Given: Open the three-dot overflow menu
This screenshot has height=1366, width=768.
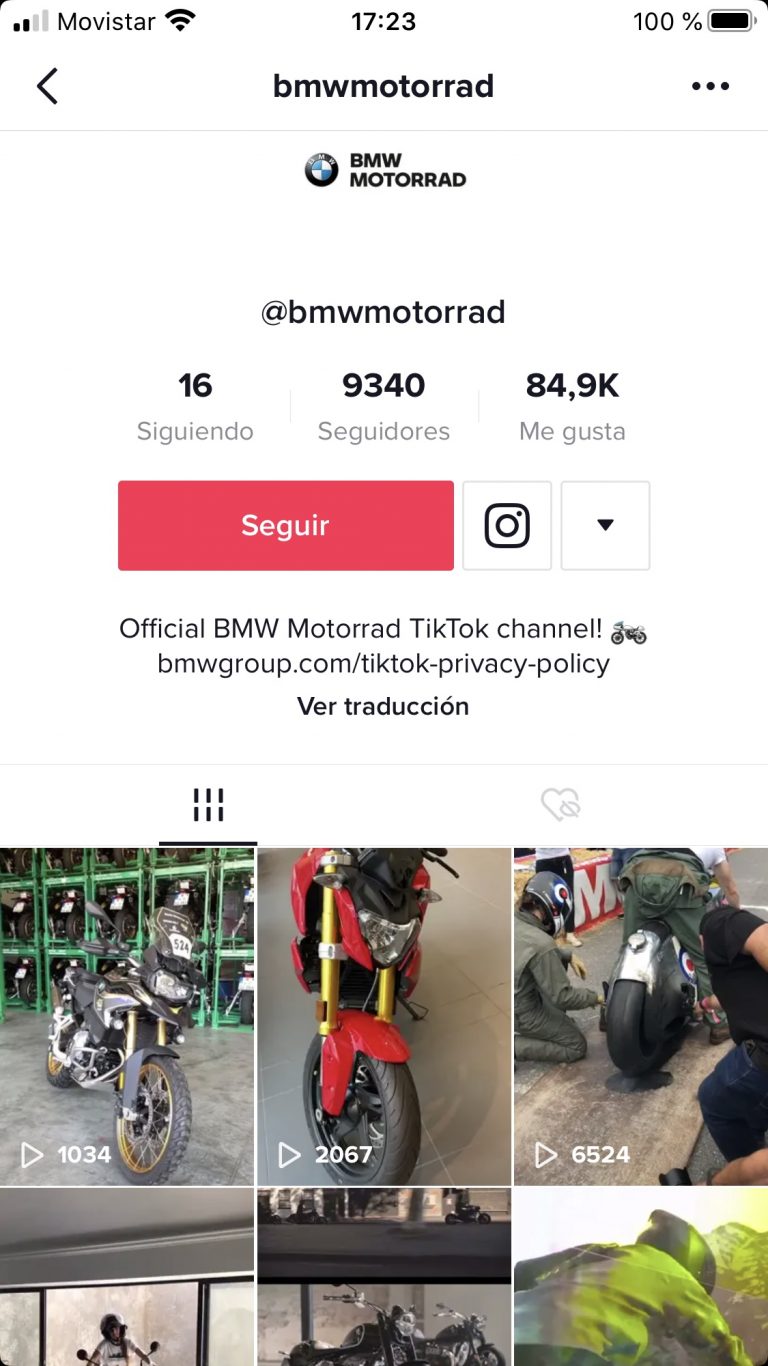Looking at the screenshot, I should (x=710, y=86).
